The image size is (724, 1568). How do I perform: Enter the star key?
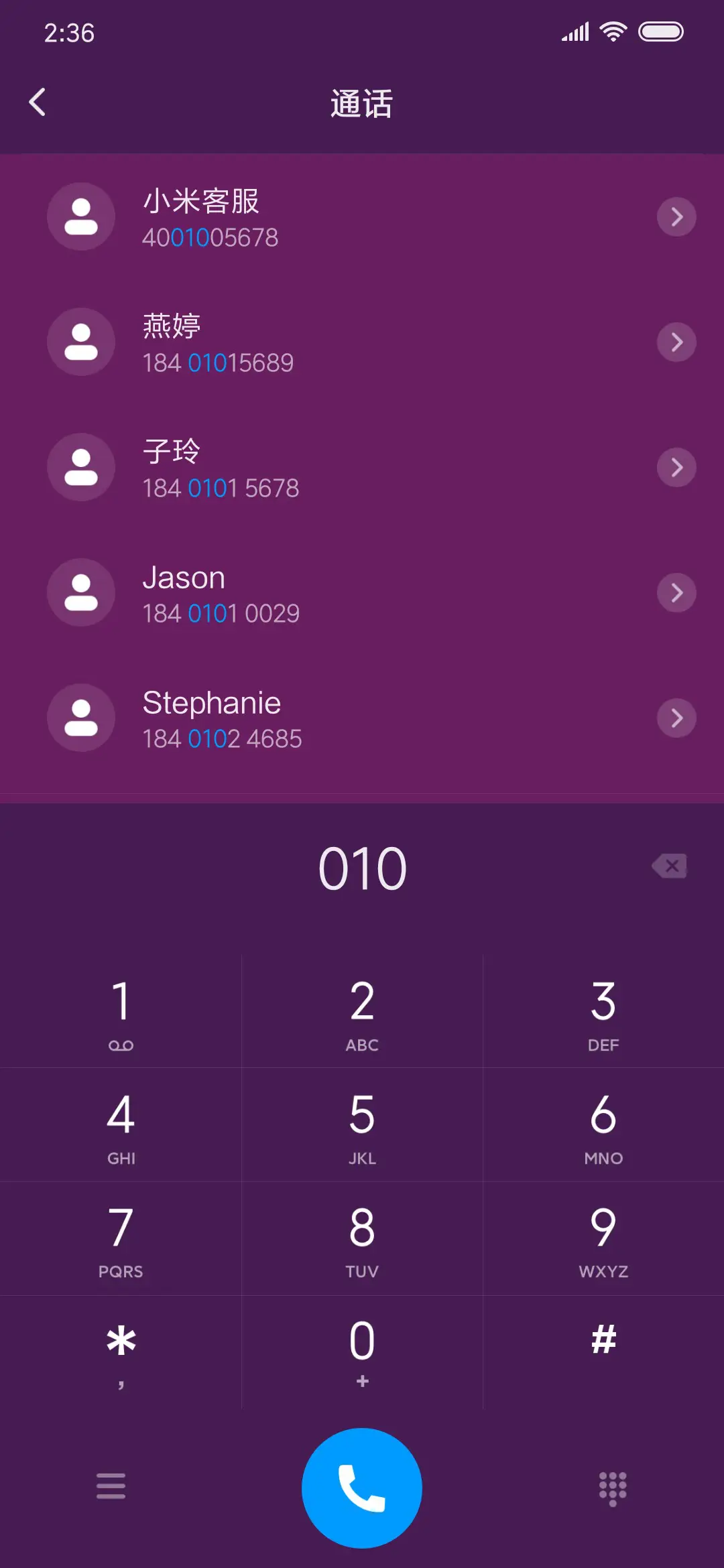(x=121, y=1351)
